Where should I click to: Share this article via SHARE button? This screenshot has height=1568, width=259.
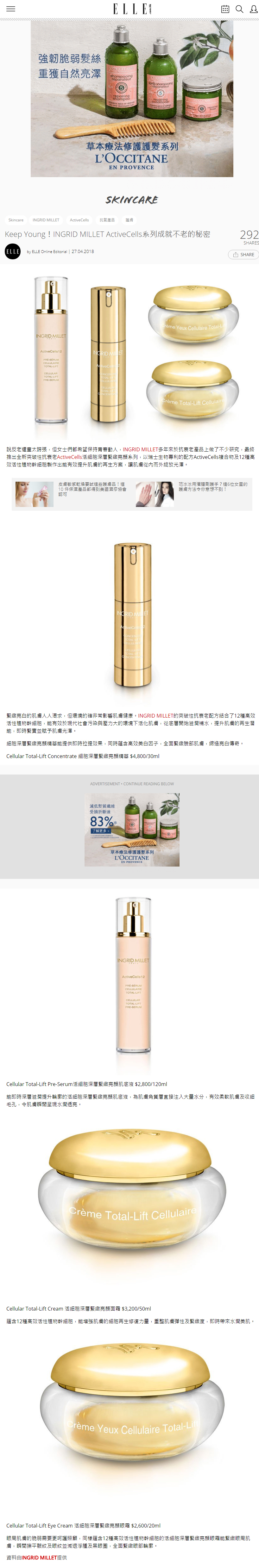243,255
